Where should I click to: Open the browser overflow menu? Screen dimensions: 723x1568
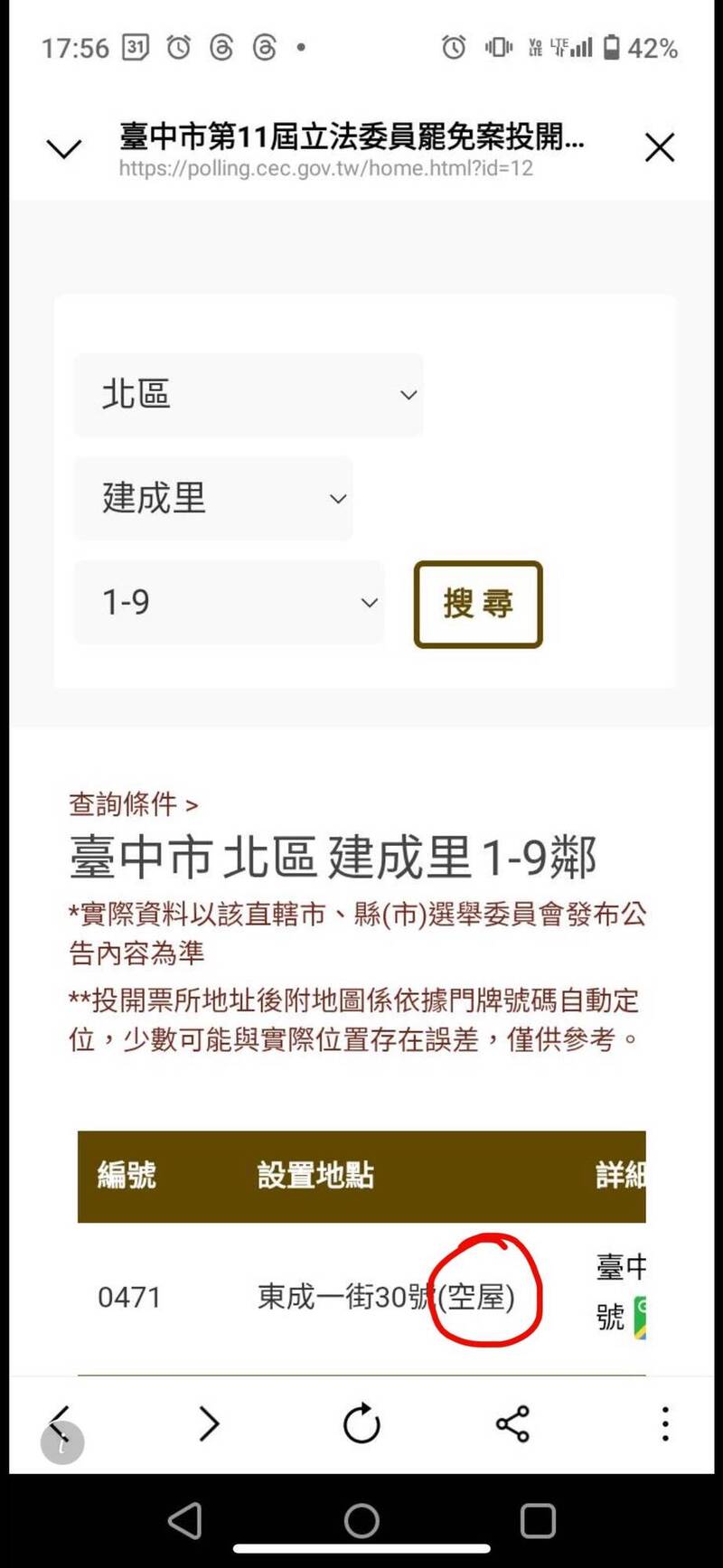665,1424
